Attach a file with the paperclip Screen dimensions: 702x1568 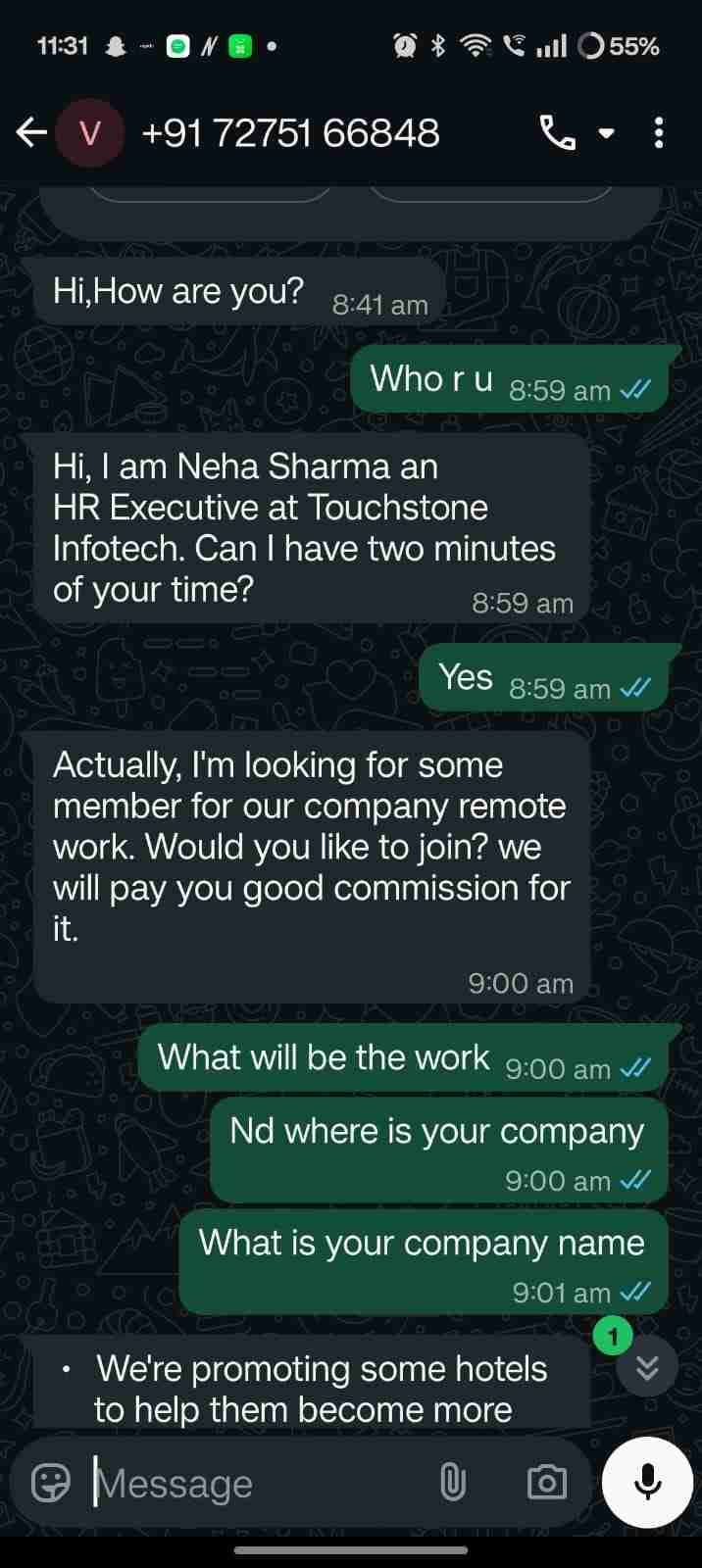tap(453, 1483)
